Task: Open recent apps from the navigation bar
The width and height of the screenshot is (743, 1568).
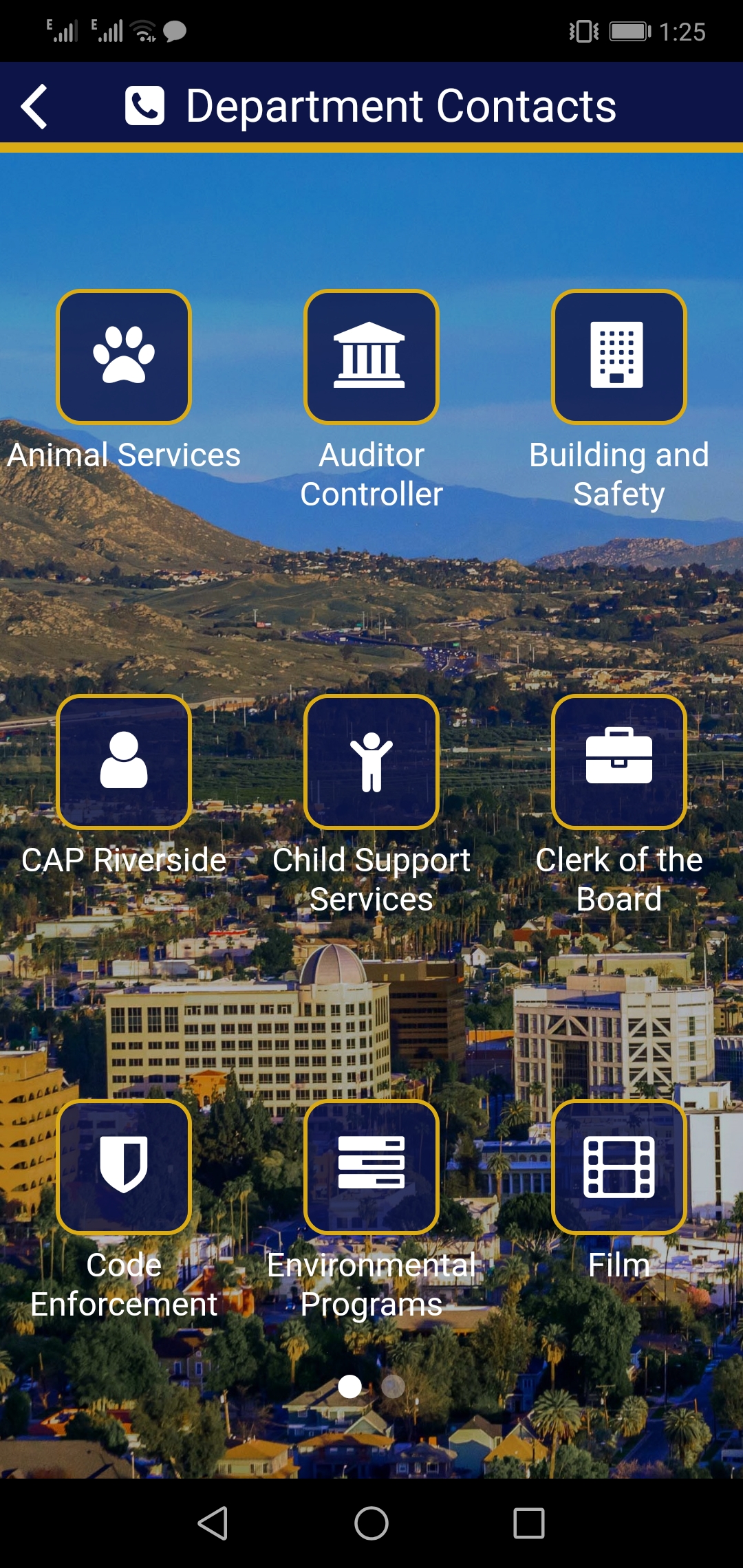Action: tap(529, 1523)
